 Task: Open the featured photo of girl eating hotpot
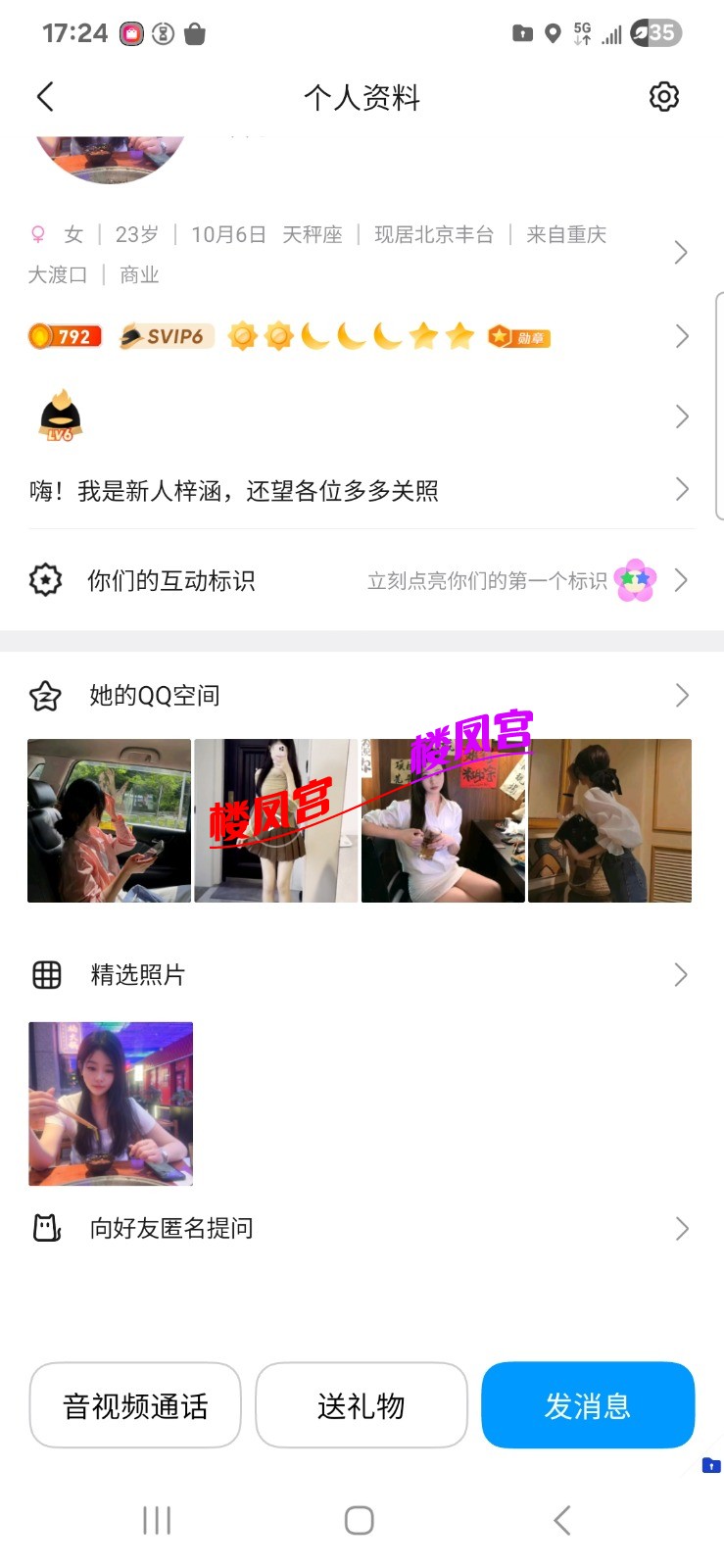(x=110, y=1102)
